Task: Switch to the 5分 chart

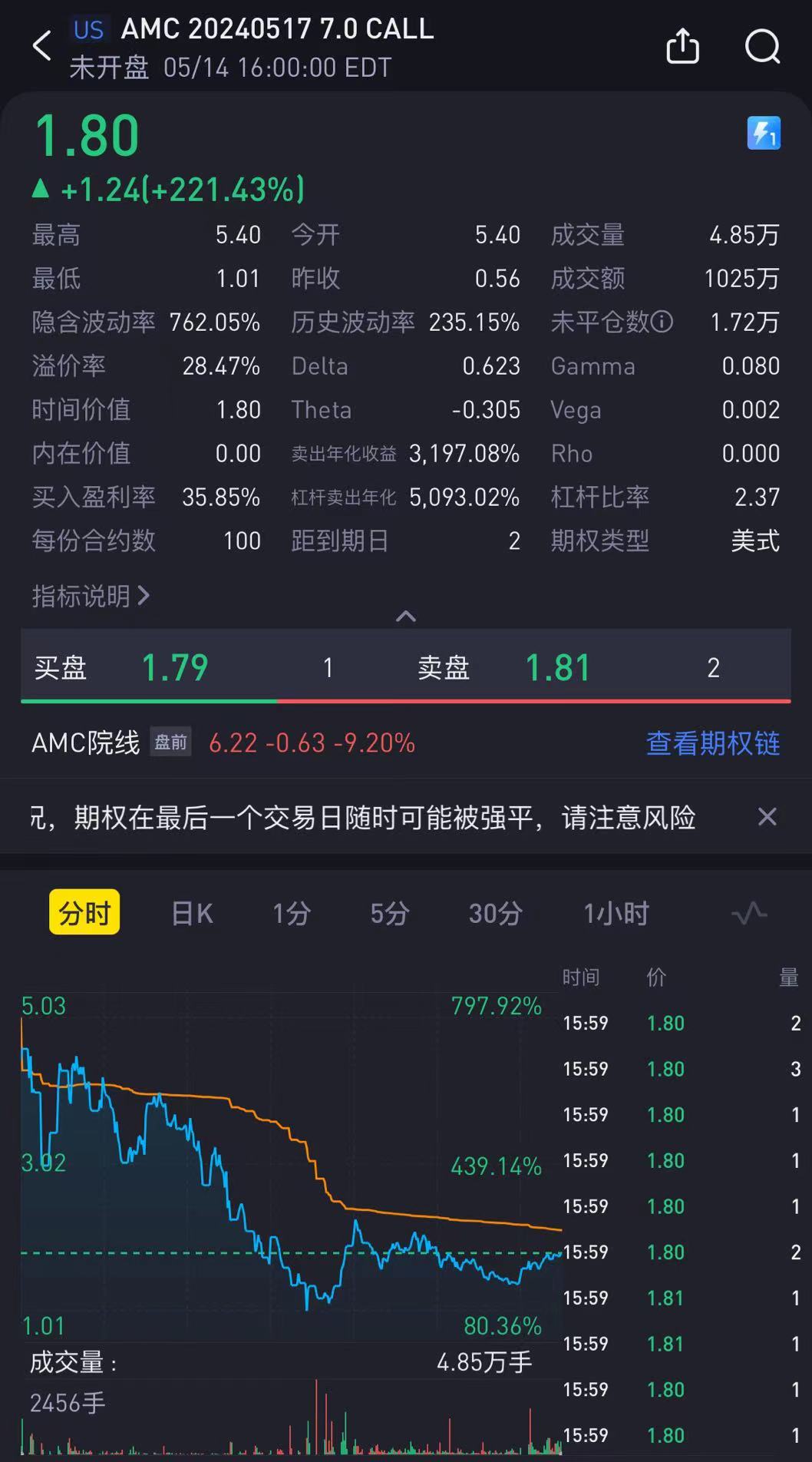Action: (390, 913)
